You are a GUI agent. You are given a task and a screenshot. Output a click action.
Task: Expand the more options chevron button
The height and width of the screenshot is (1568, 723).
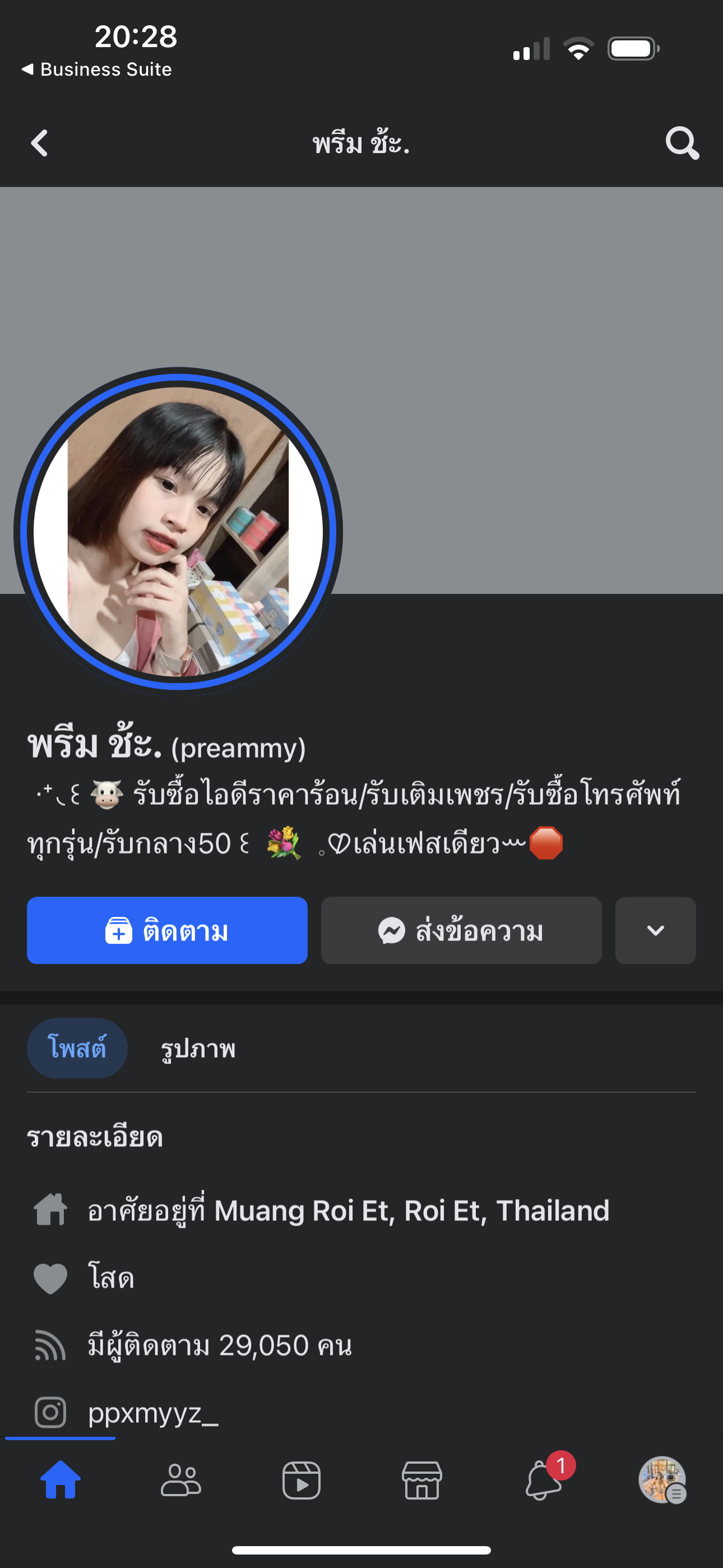coord(655,930)
